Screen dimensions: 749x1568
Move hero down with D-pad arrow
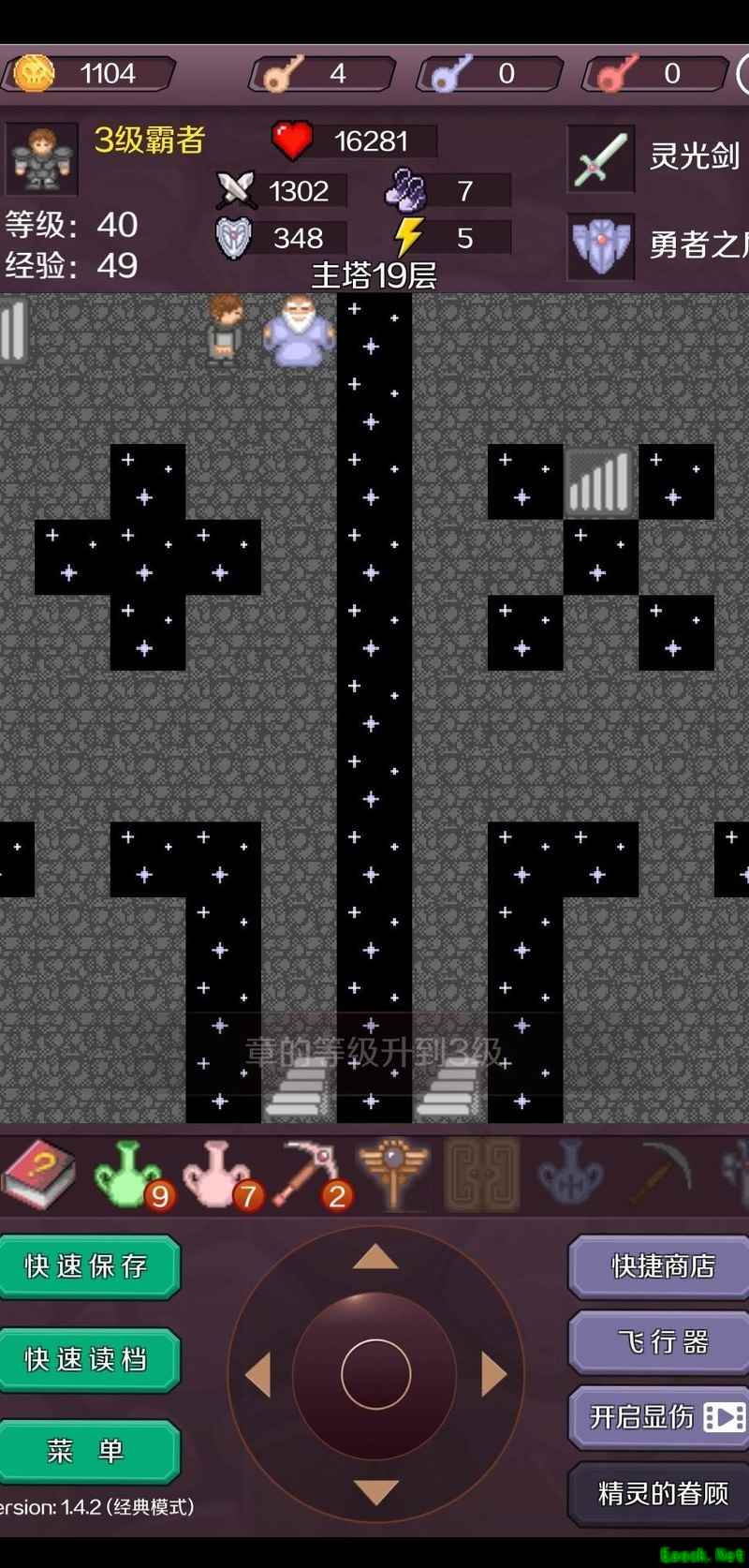point(375,1491)
